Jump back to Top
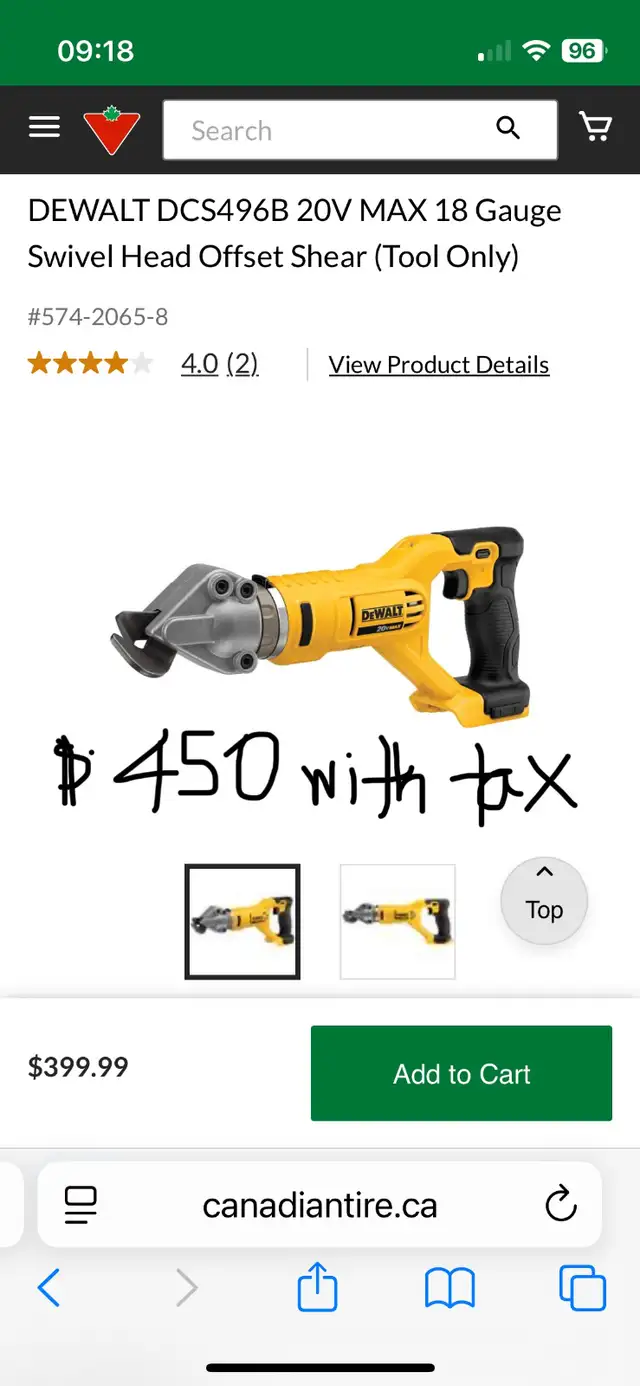Viewport: 640px width, 1386px height. click(x=544, y=901)
